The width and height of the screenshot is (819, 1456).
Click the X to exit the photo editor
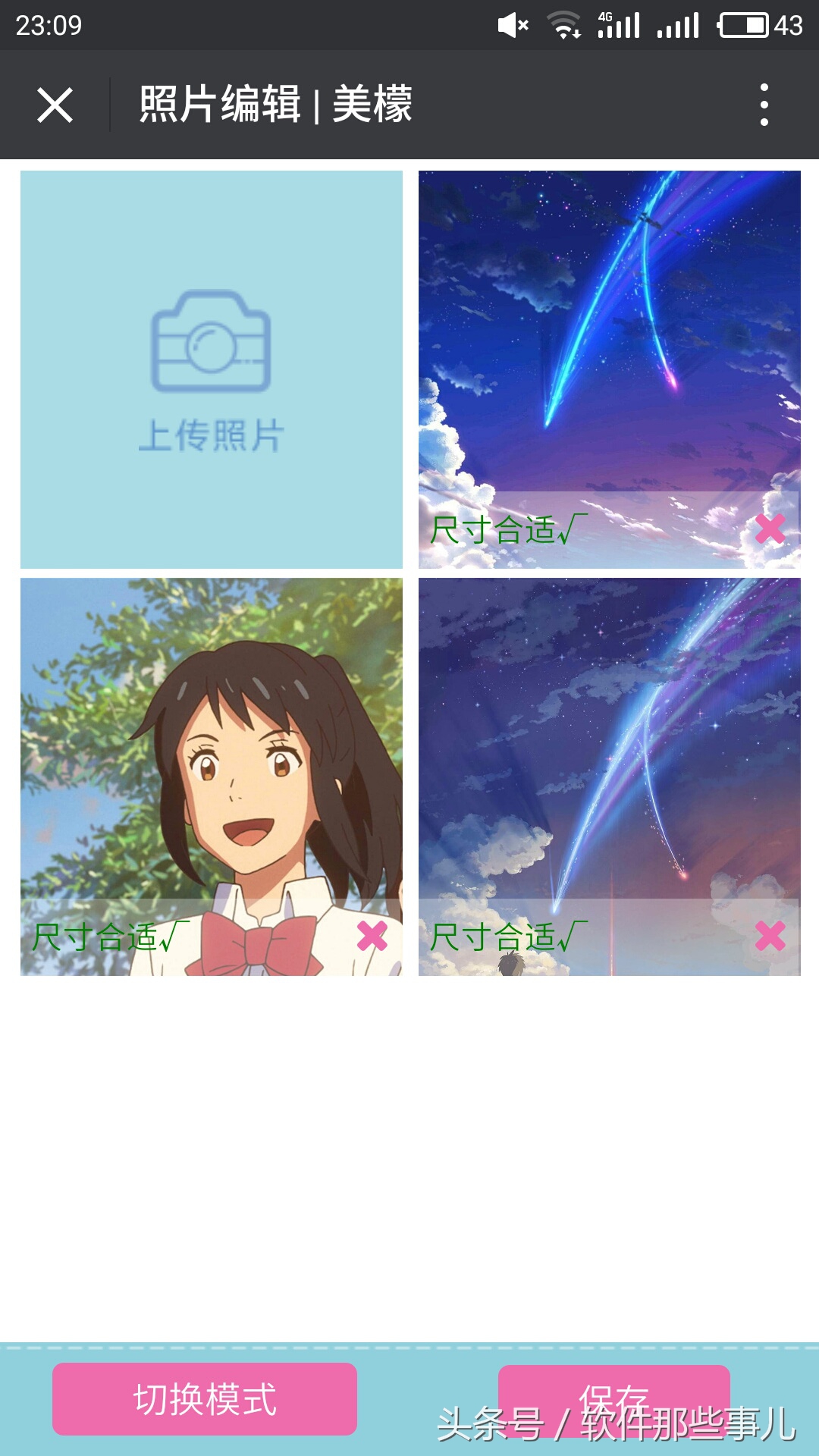tap(55, 106)
